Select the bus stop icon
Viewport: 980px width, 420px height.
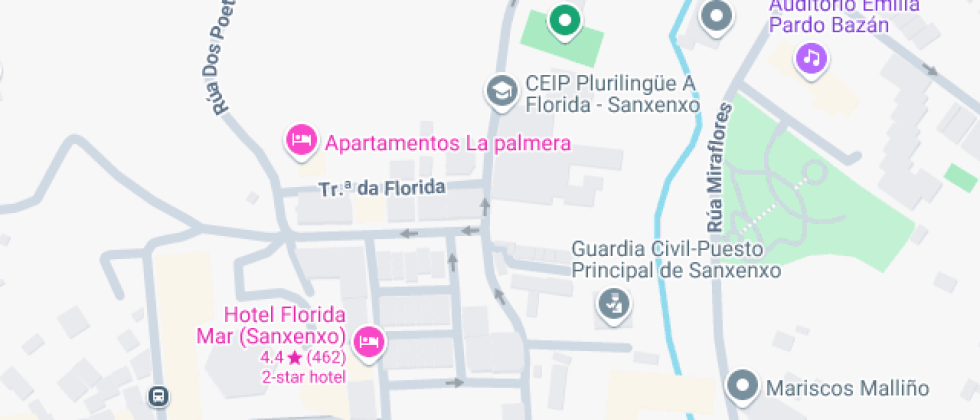point(159,395)
